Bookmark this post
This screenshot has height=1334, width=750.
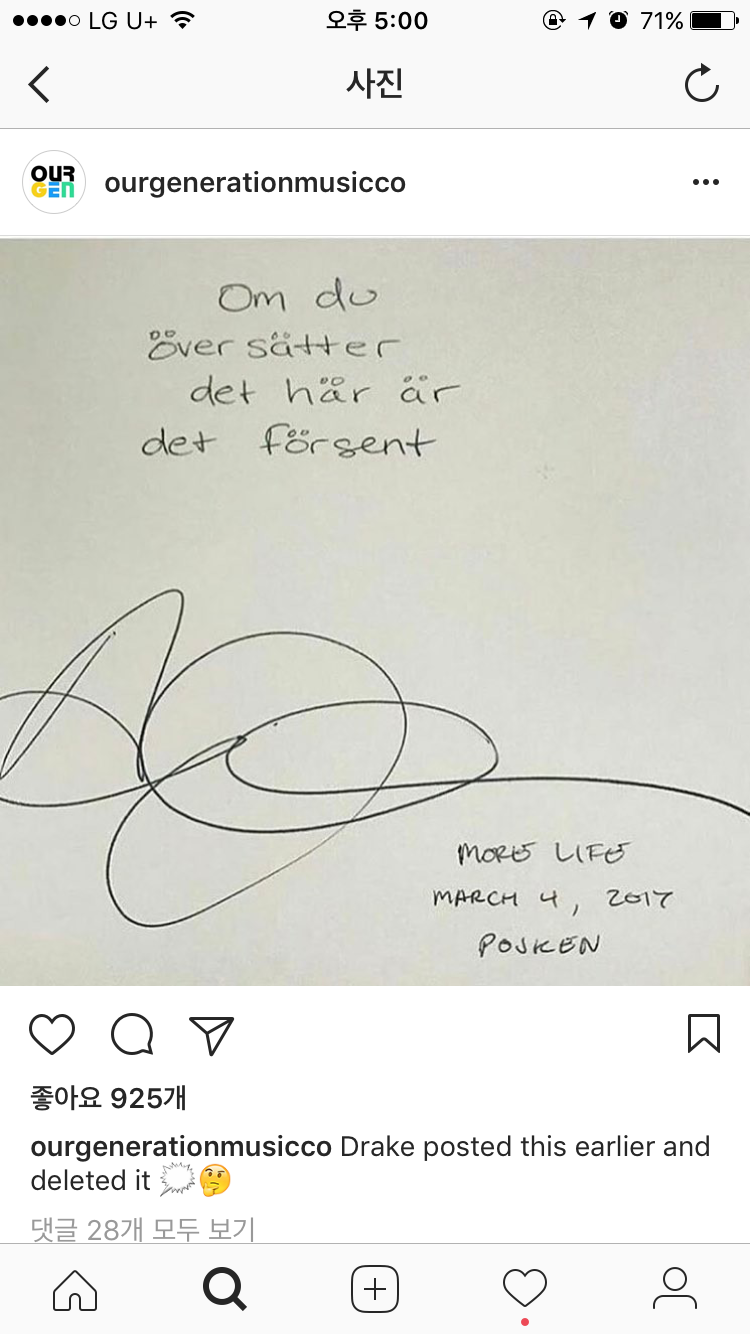[x=703, y=1033]
